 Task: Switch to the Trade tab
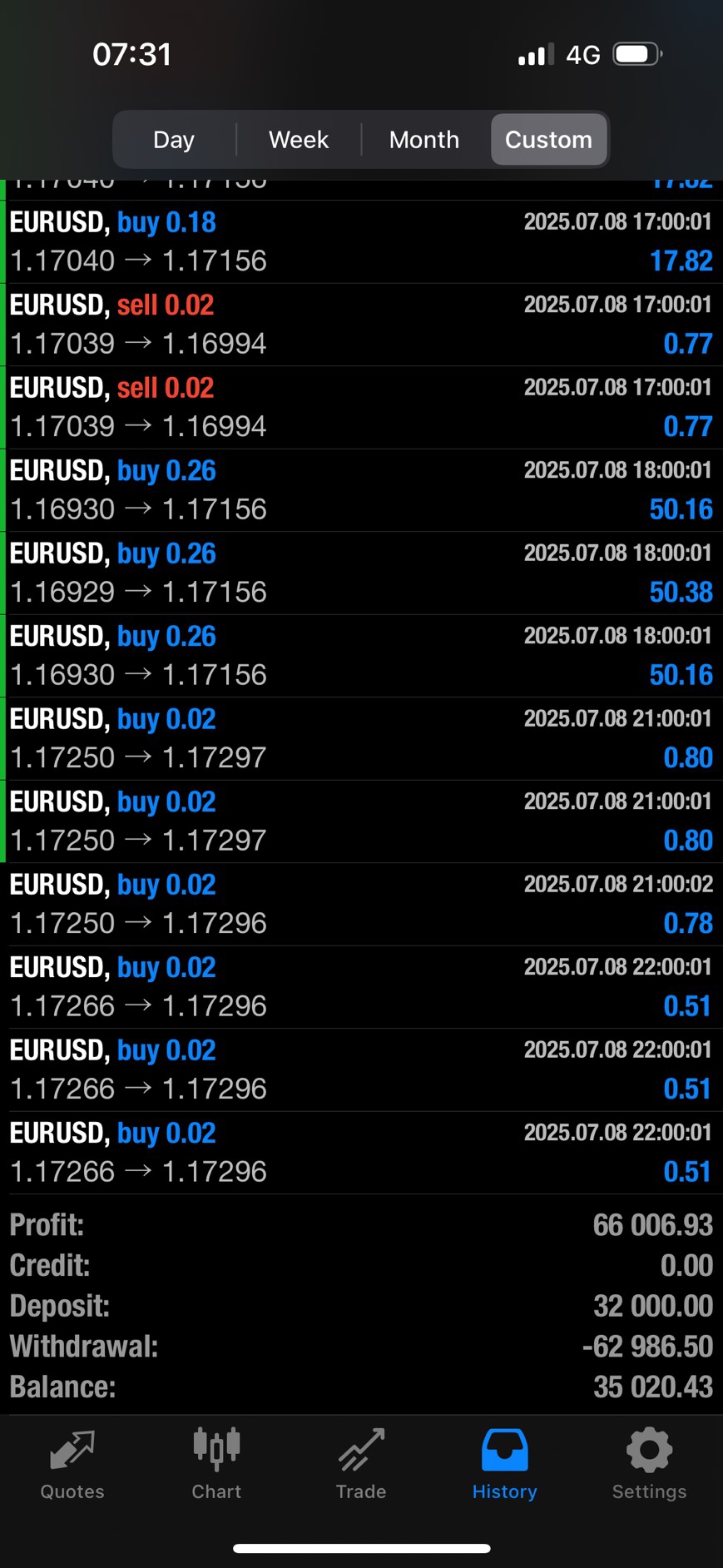pos(361,1465)
